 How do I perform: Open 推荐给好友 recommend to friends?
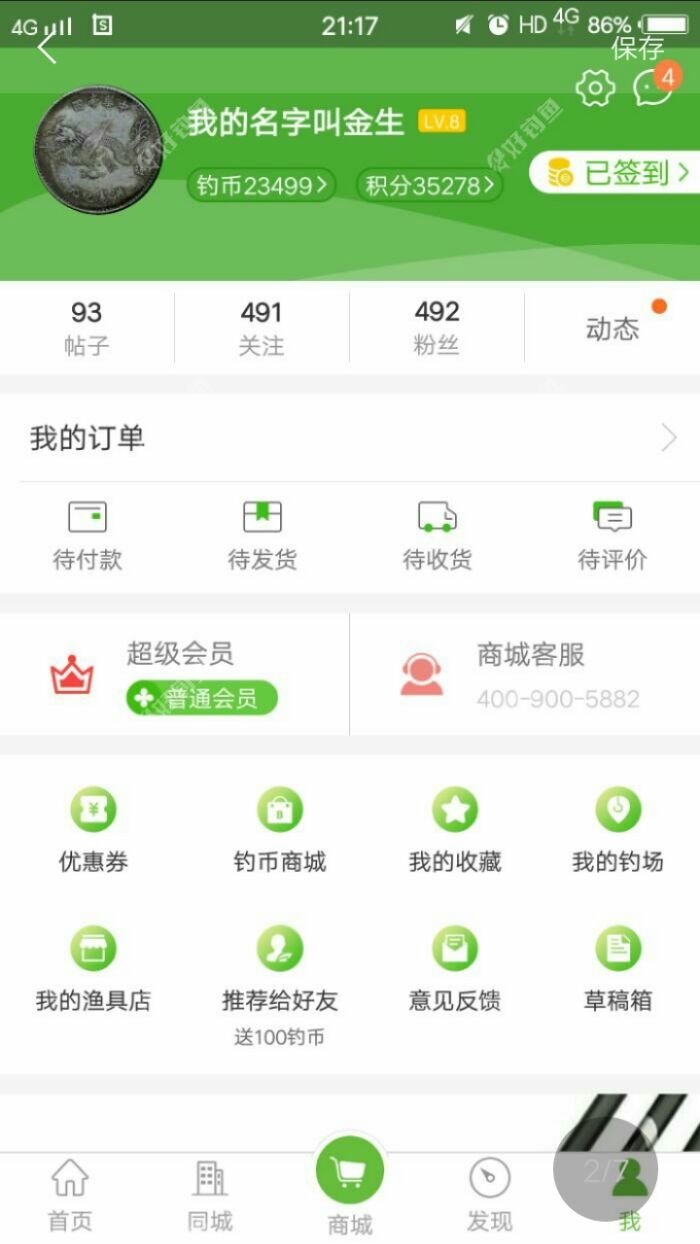click(280, 980)
